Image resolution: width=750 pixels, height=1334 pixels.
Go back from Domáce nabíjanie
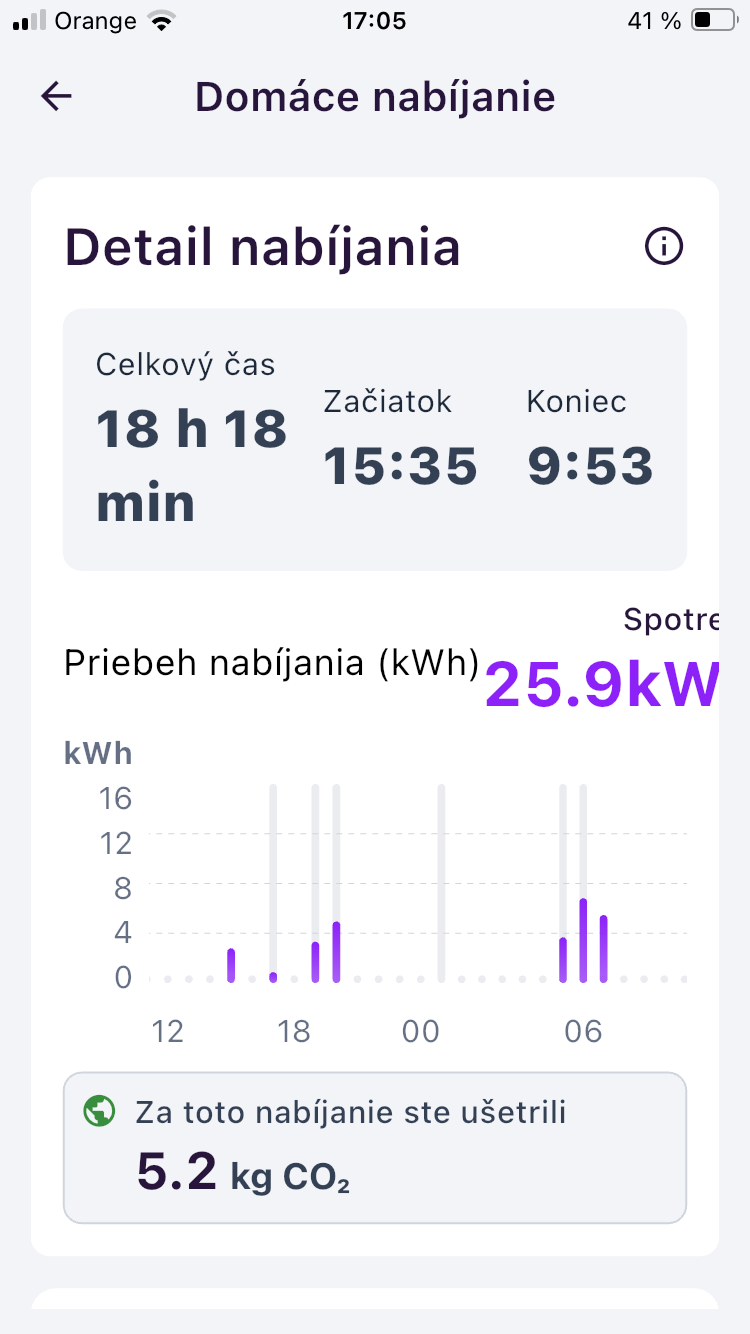coord(57,96)
